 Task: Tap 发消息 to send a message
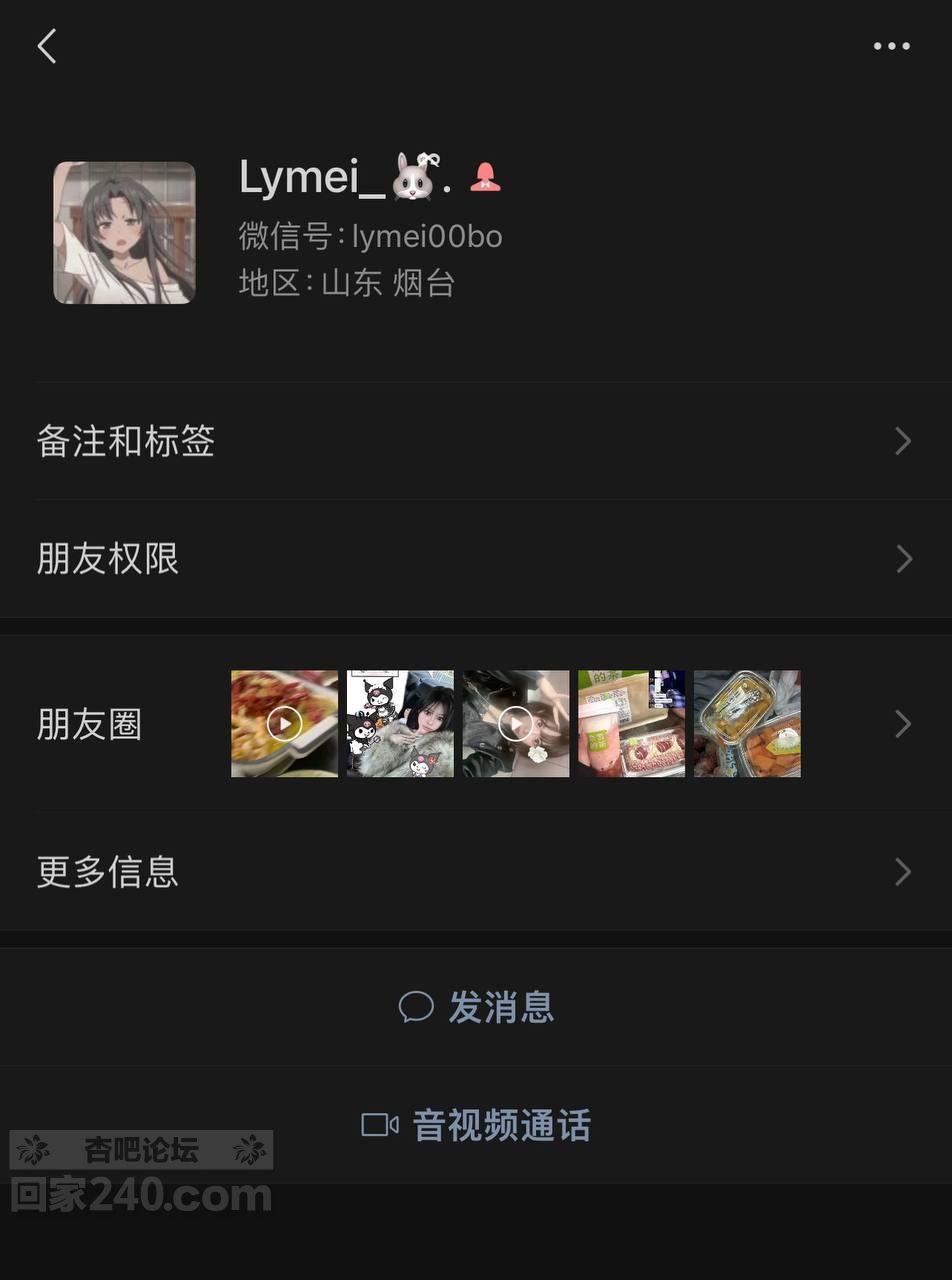point(477,1007)
